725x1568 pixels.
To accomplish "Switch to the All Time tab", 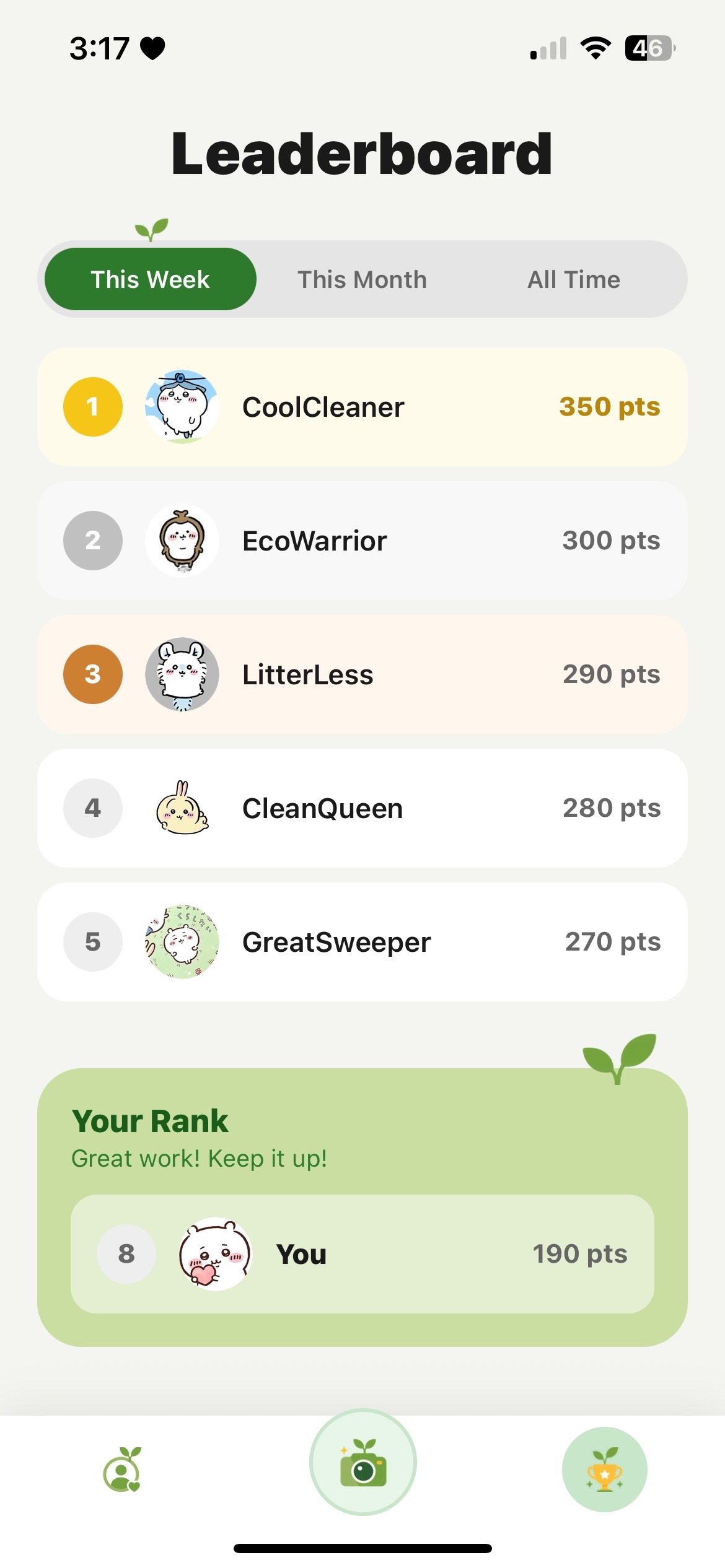I will (x=574, y=279).
